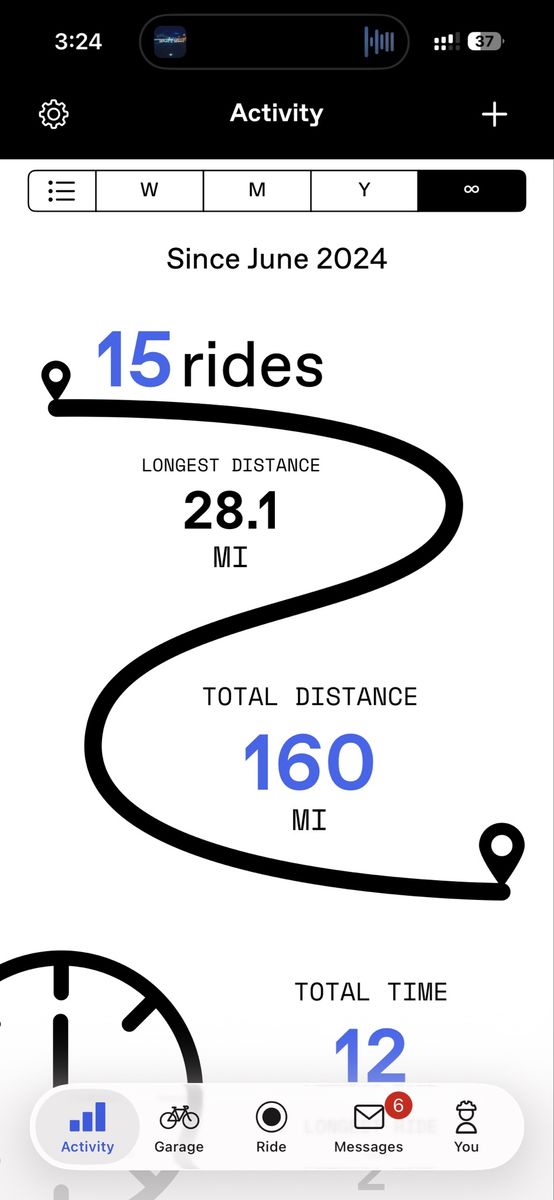This screenshot has height=1200, width=554.
Task: Select the Y yearly segment
Action: [x=364, y=190]
